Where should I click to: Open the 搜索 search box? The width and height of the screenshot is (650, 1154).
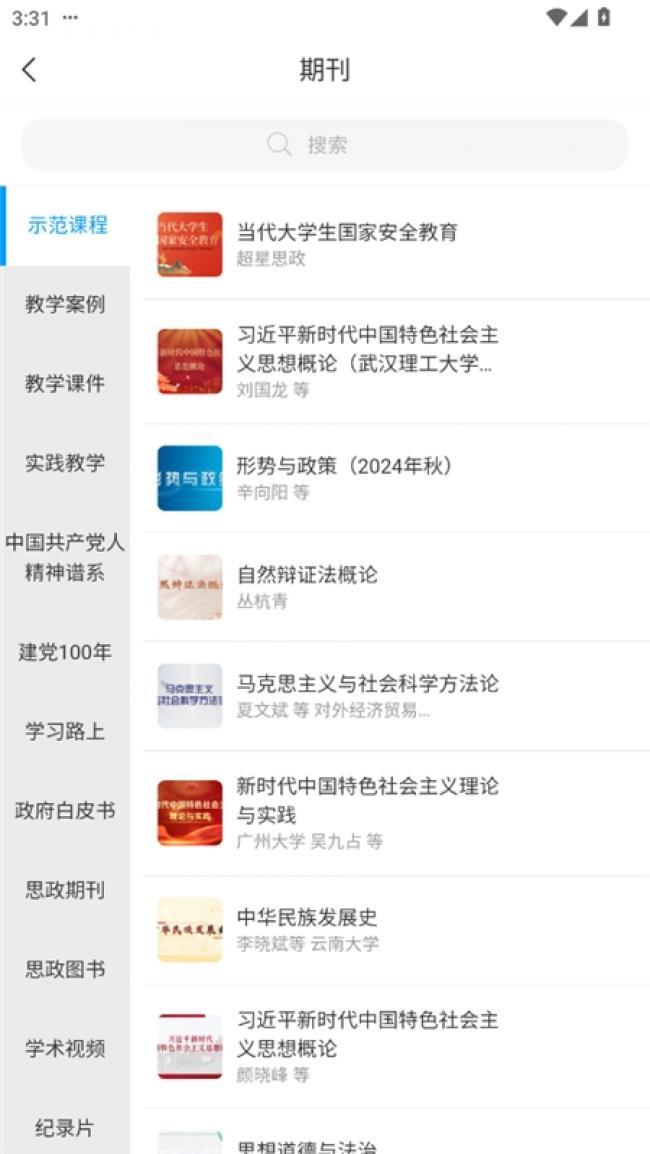coord(325,145)
